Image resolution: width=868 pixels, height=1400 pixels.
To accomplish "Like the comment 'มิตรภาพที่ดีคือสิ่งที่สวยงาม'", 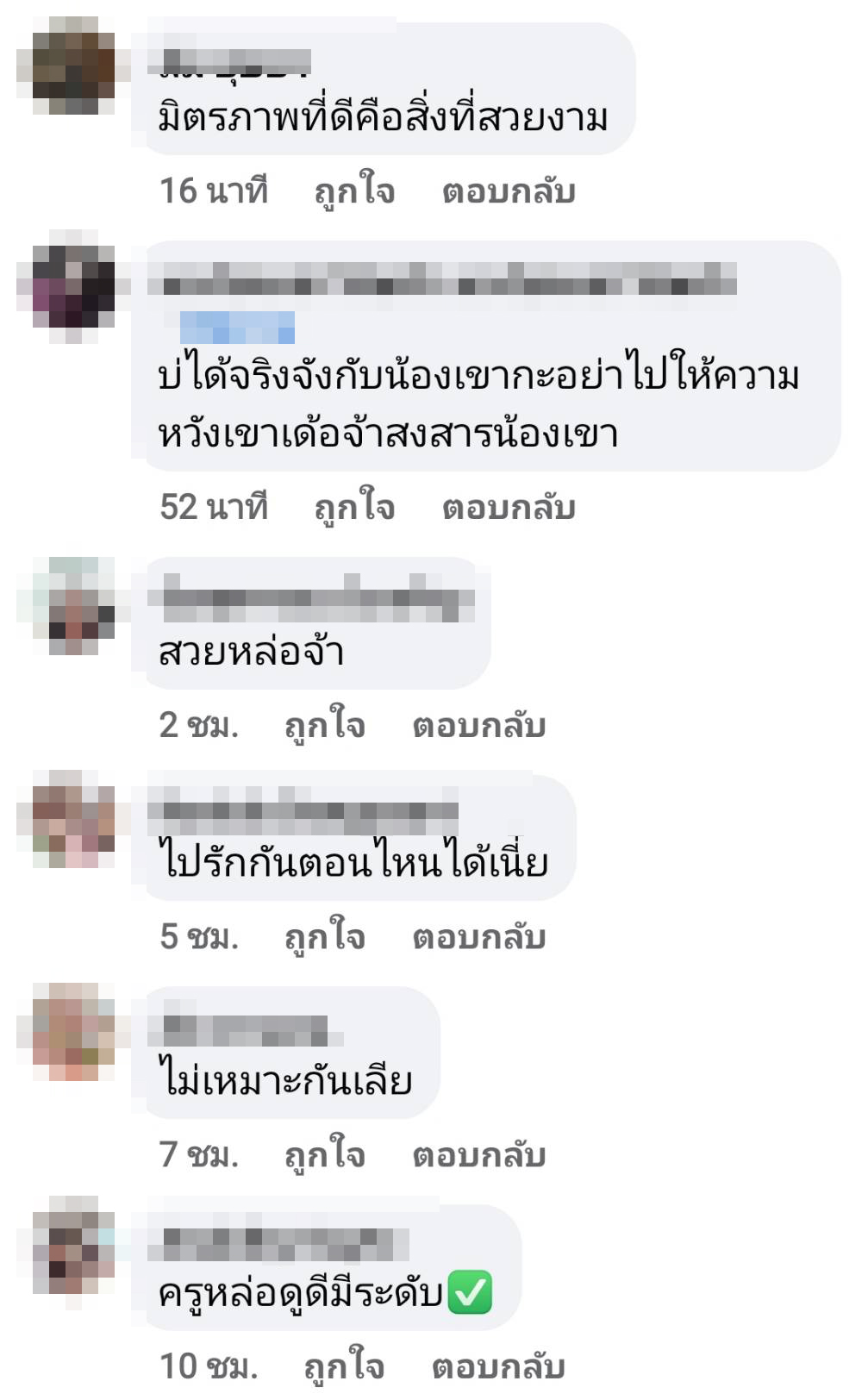I will 354,191.
